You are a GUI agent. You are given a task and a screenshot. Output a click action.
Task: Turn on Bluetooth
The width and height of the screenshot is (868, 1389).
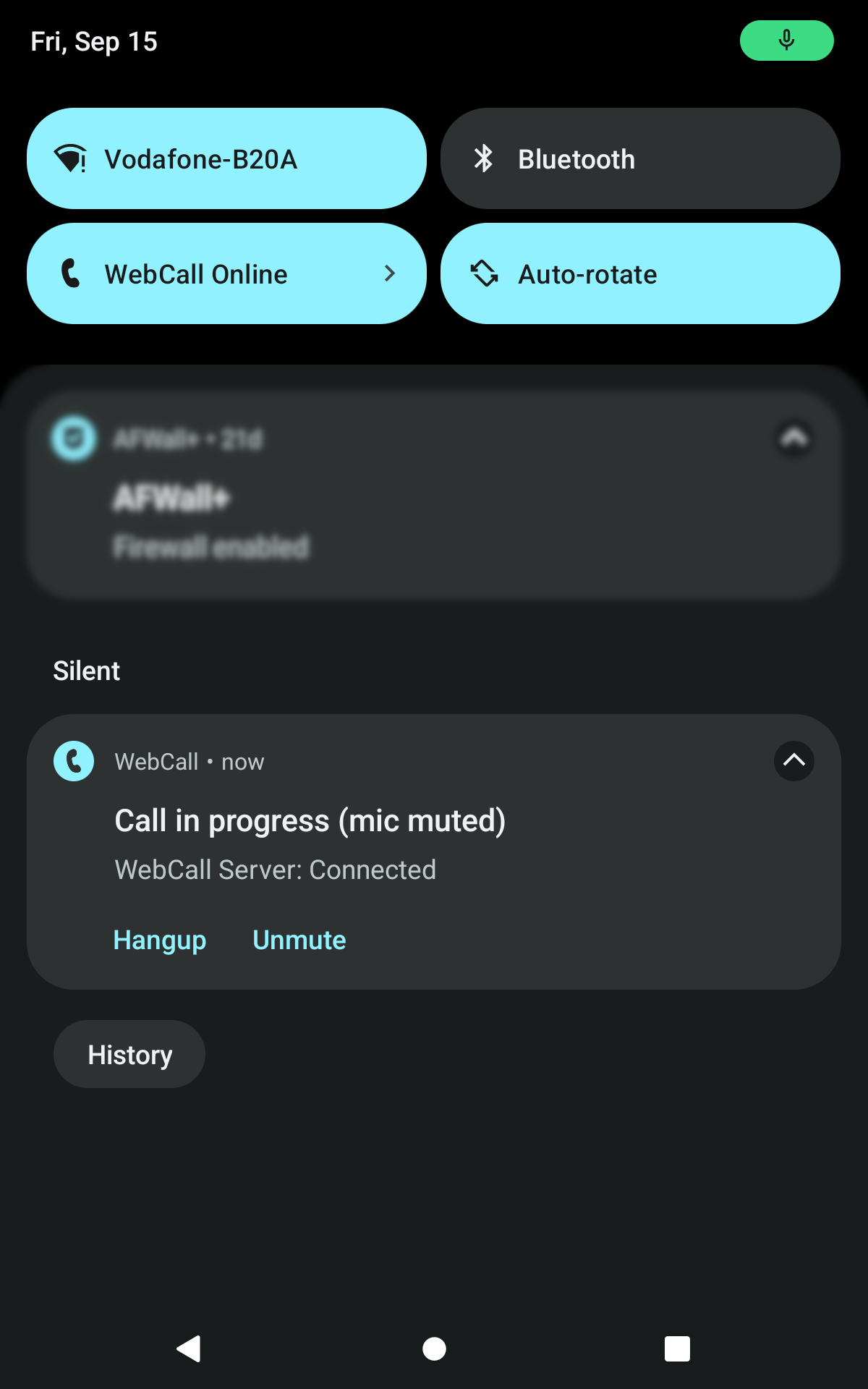click(639, 158)
